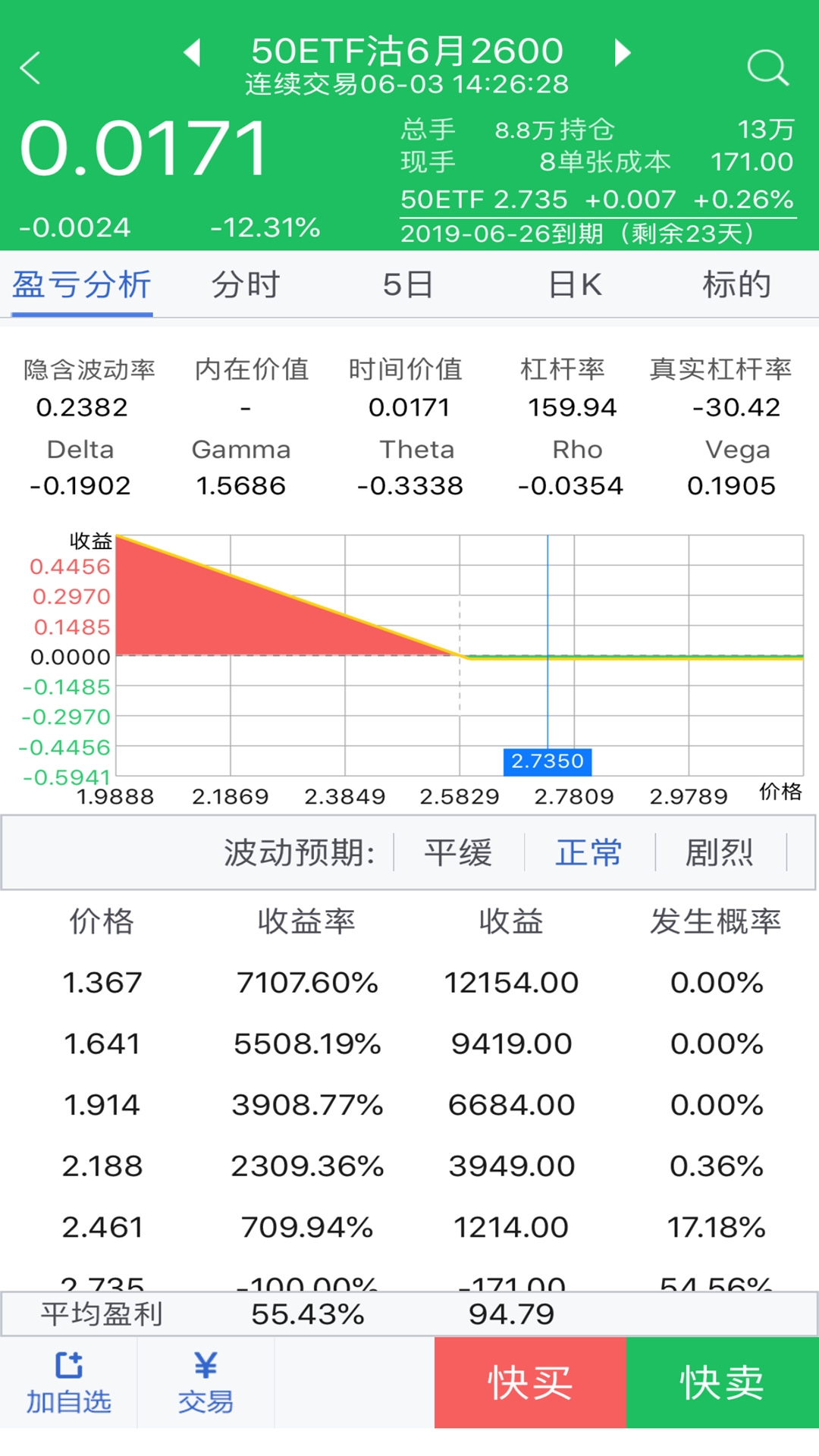This screenshot has height=1456, width=819.
Task: Select 剧烈 volatility expectation
Action: (x=719, y=852)
